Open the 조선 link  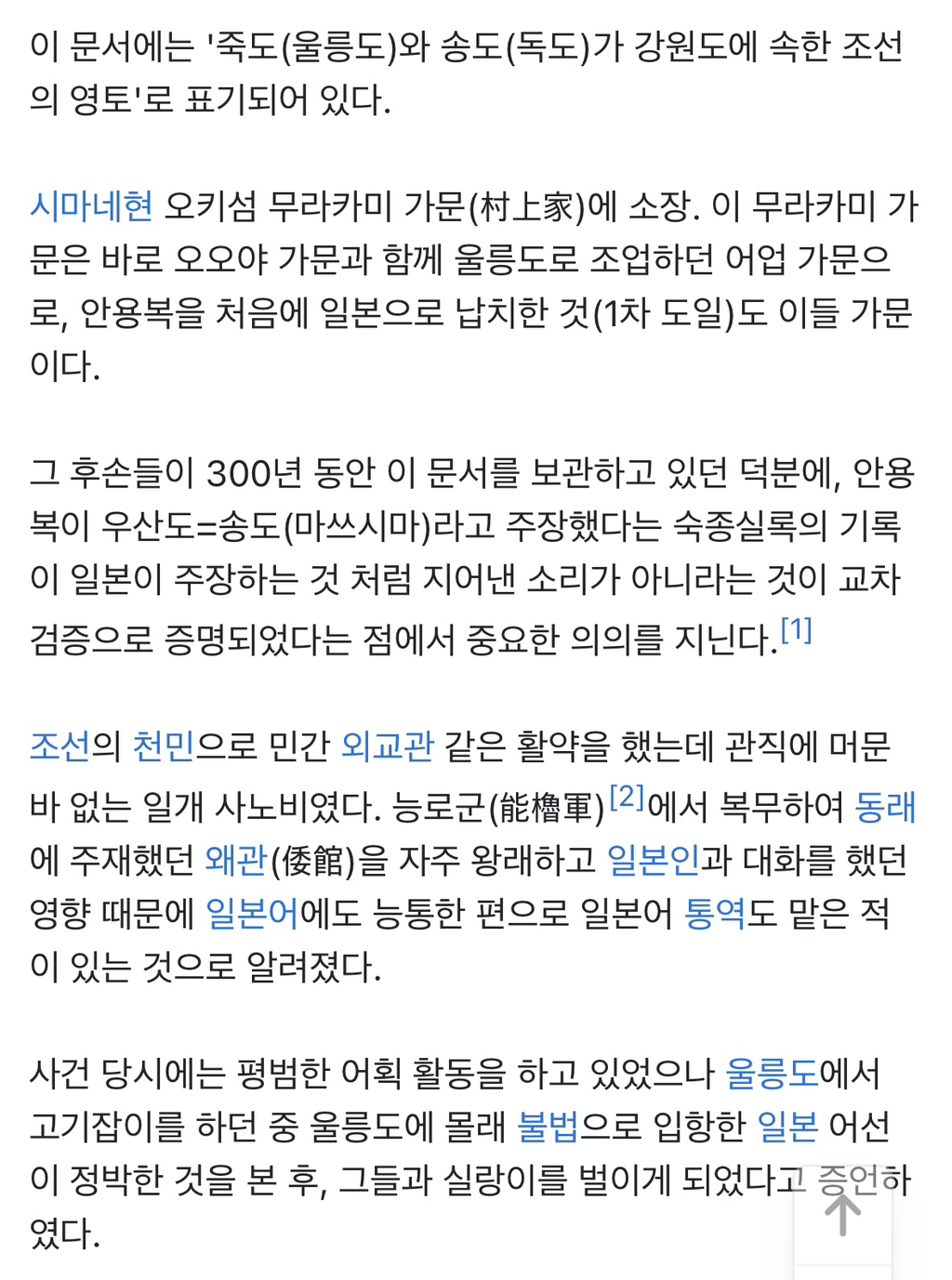click(60, 746)
